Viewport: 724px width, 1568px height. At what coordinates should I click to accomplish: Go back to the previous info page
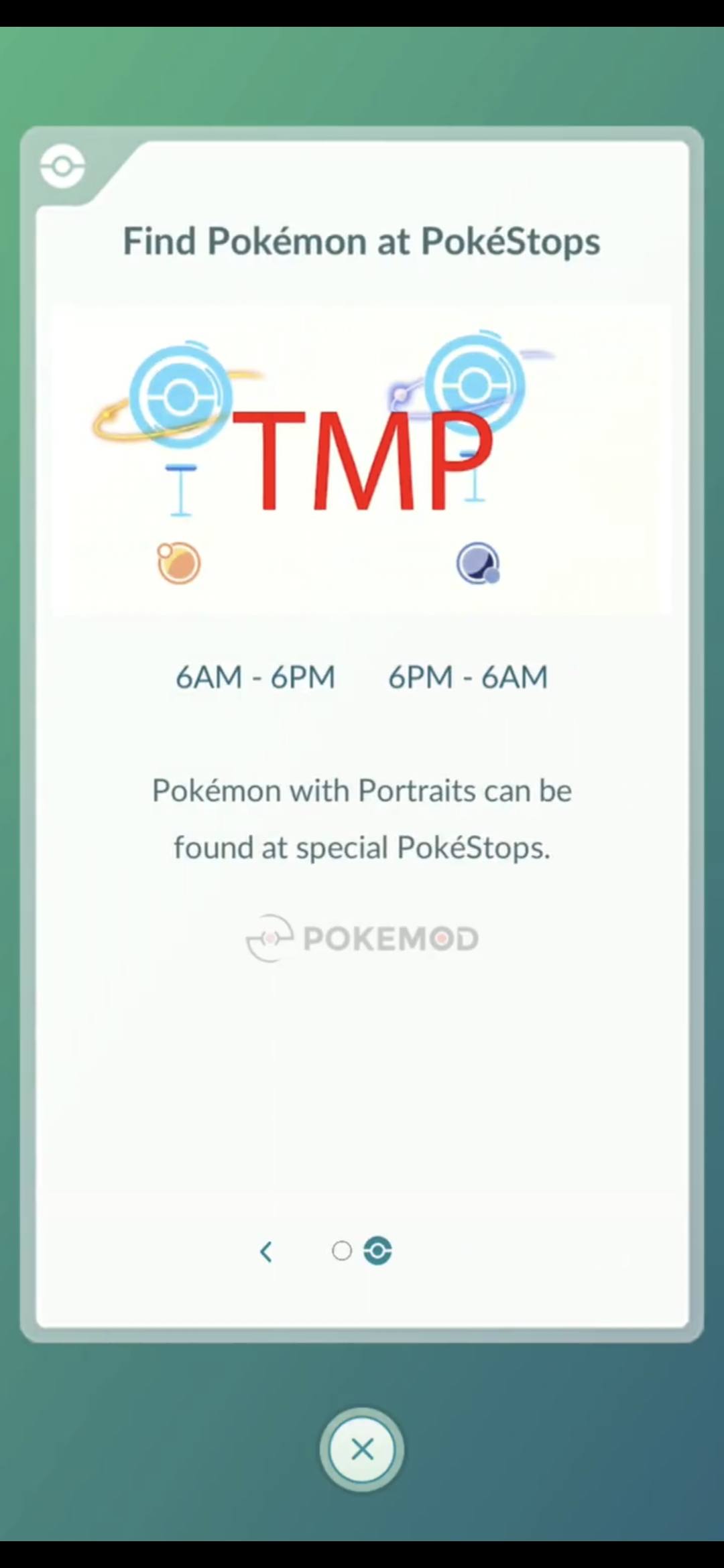[x=266, y=1251]
